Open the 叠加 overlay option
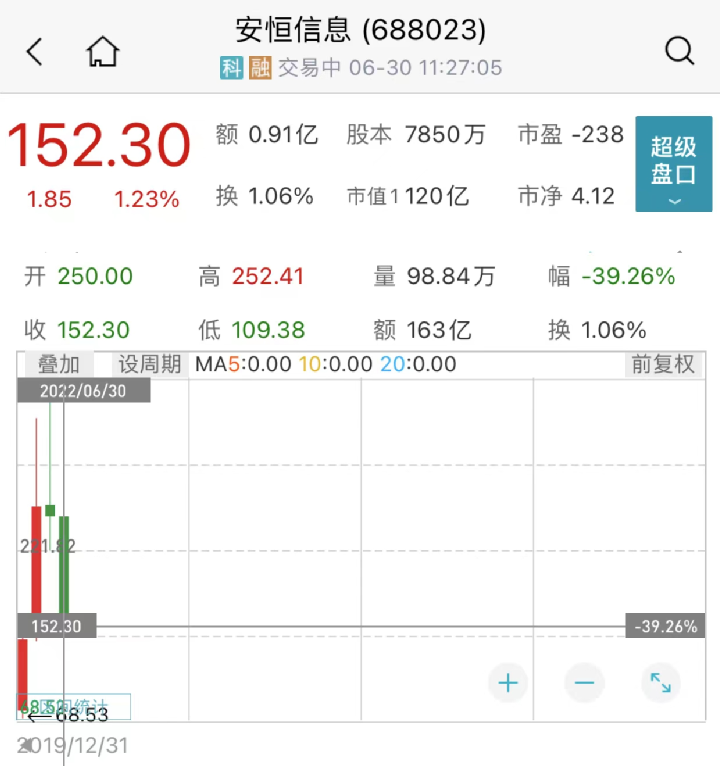Image resolution: width=720 pixels, height=766 pixels. 59,365
